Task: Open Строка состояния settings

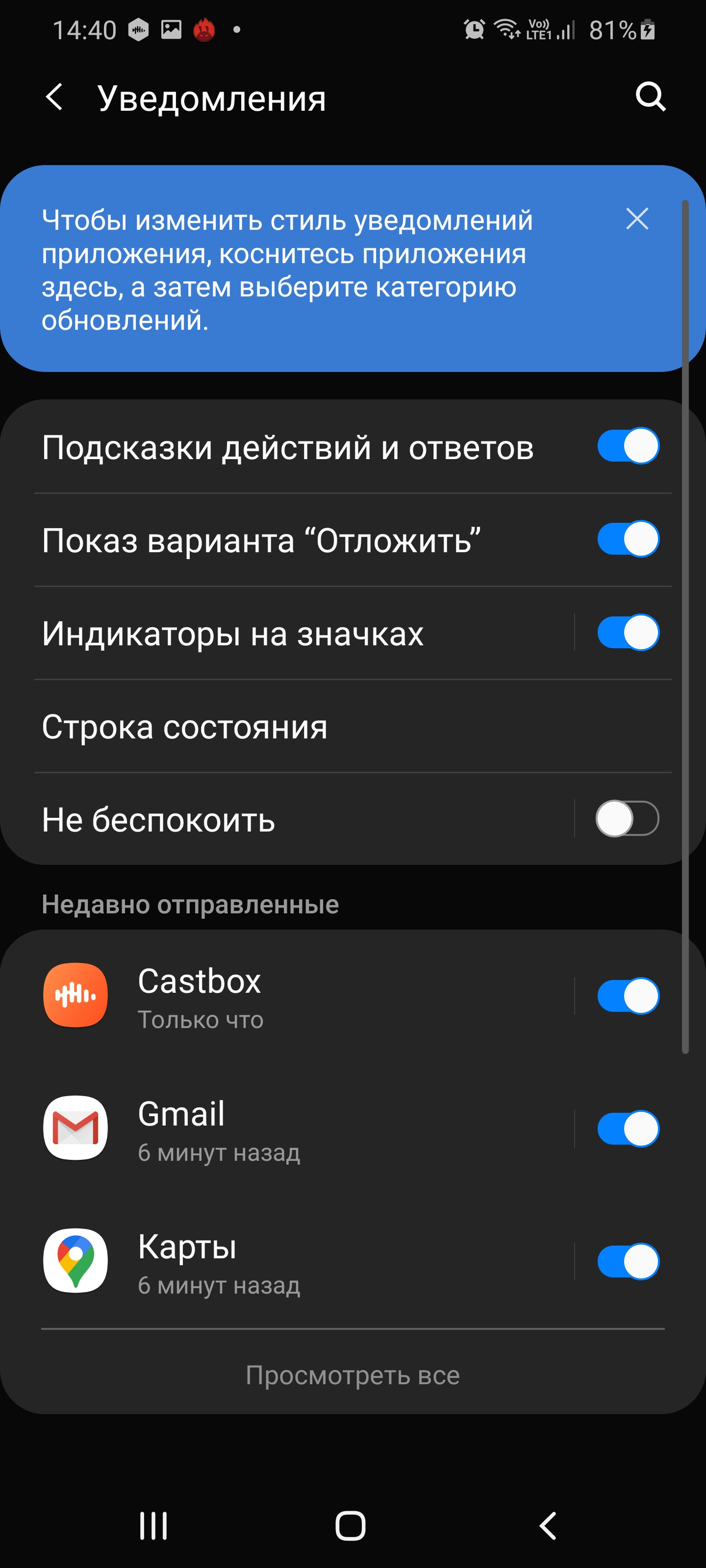Action: point(353,727)
